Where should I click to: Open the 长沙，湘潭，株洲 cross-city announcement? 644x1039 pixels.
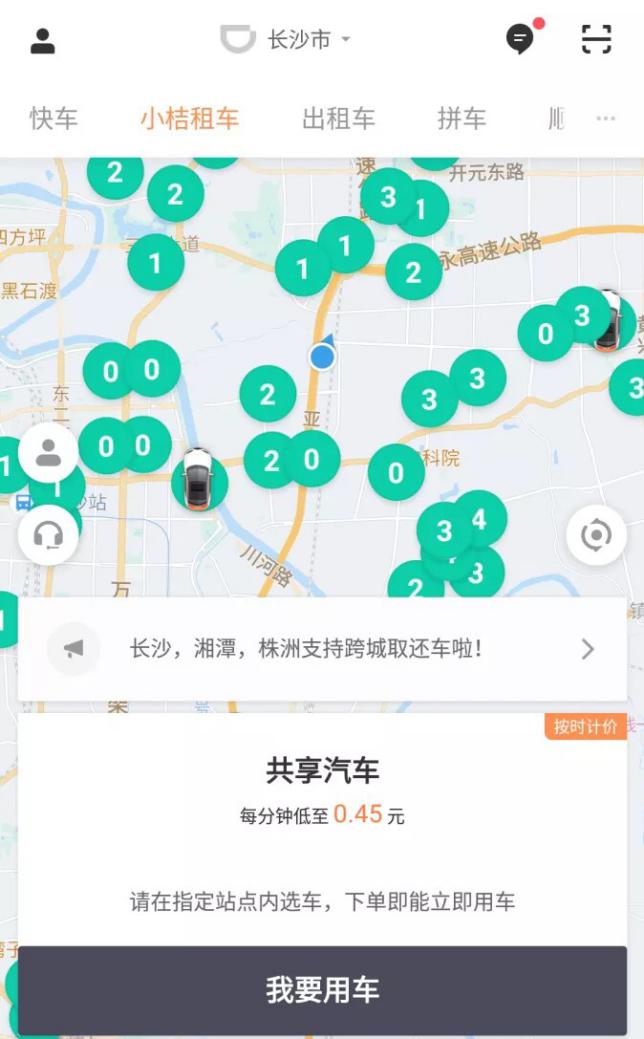point(322,649)
